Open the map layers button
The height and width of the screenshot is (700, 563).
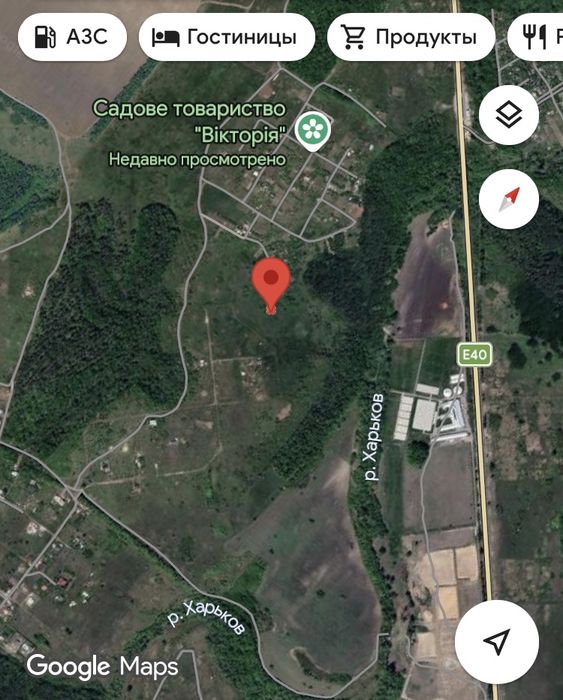(x=509, y=115)
